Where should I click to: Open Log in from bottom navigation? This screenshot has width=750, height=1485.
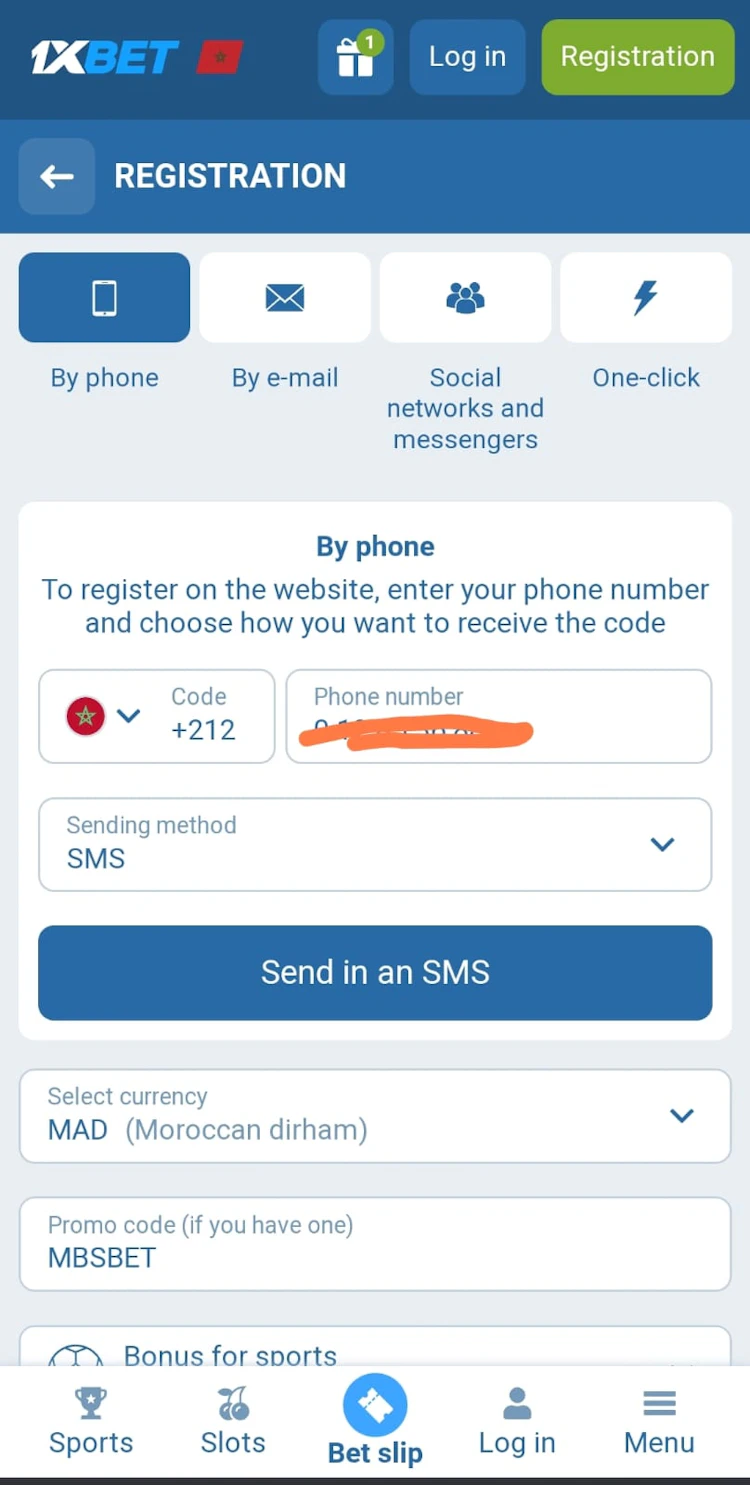click(x=517, y=1422)
